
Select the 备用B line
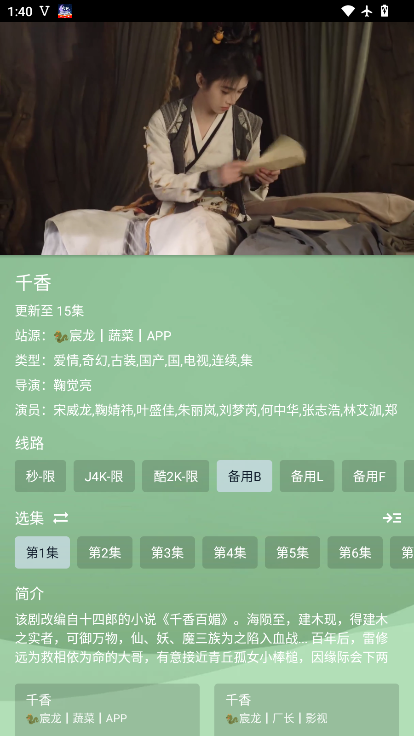point(244,476)
